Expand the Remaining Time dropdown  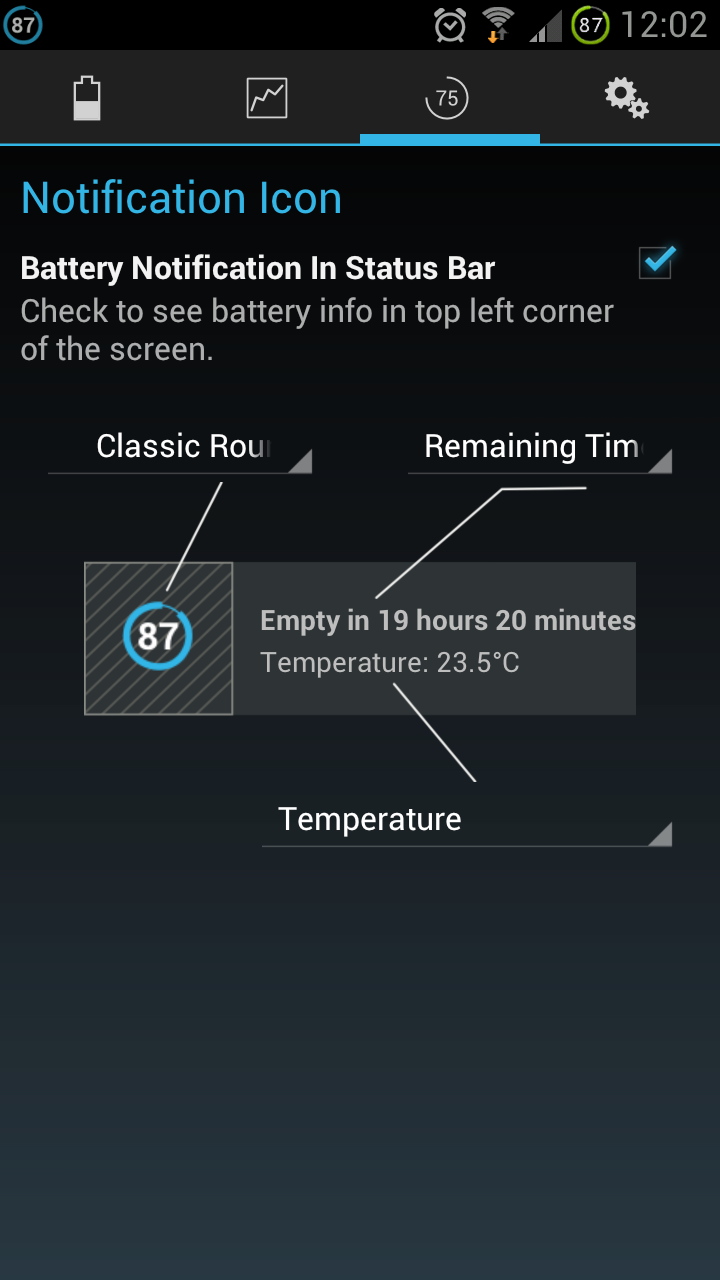[540, 447]
